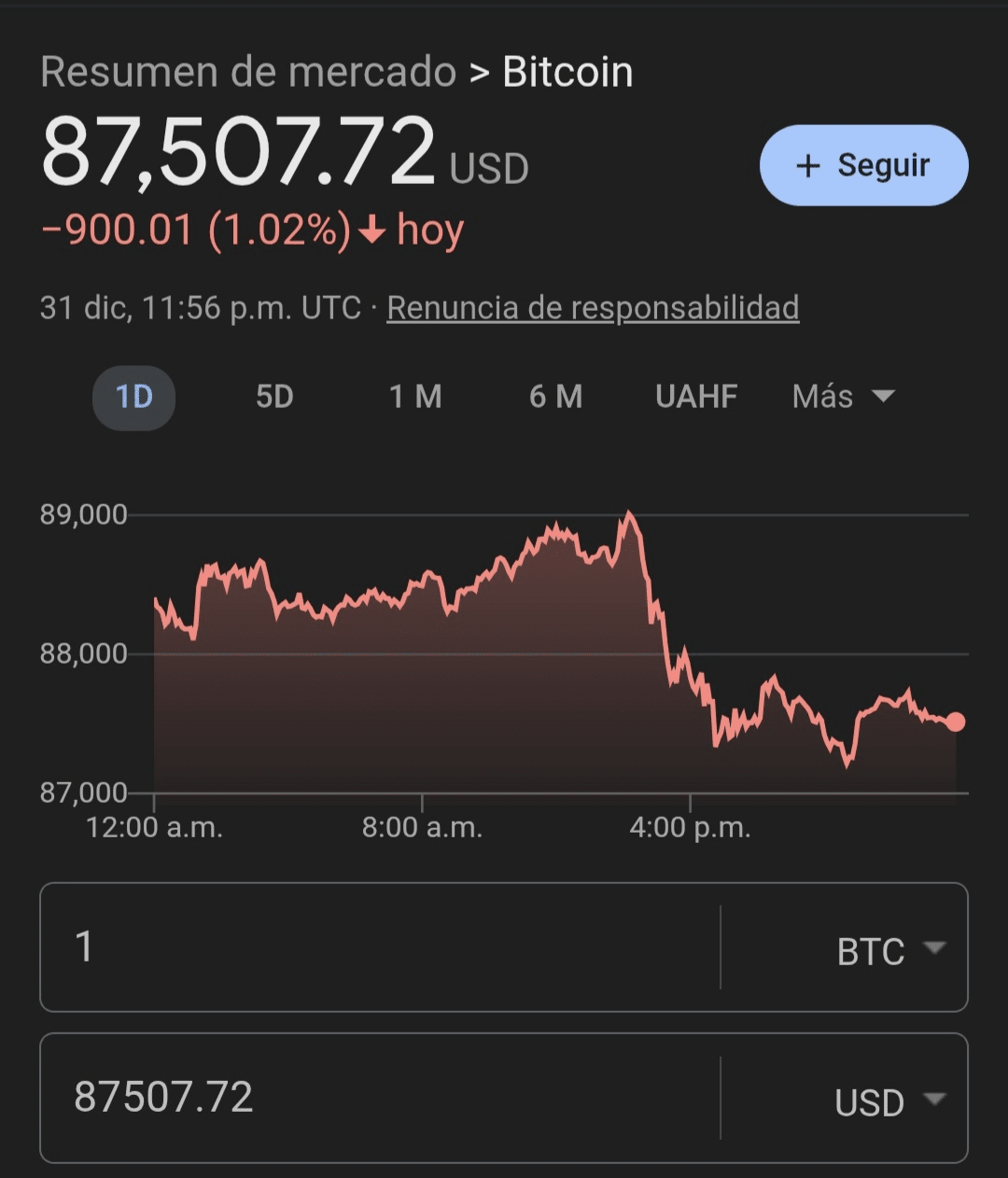Expand the Más time range dropdown
The image size is (1008, 1178).
tap(842, 397)
